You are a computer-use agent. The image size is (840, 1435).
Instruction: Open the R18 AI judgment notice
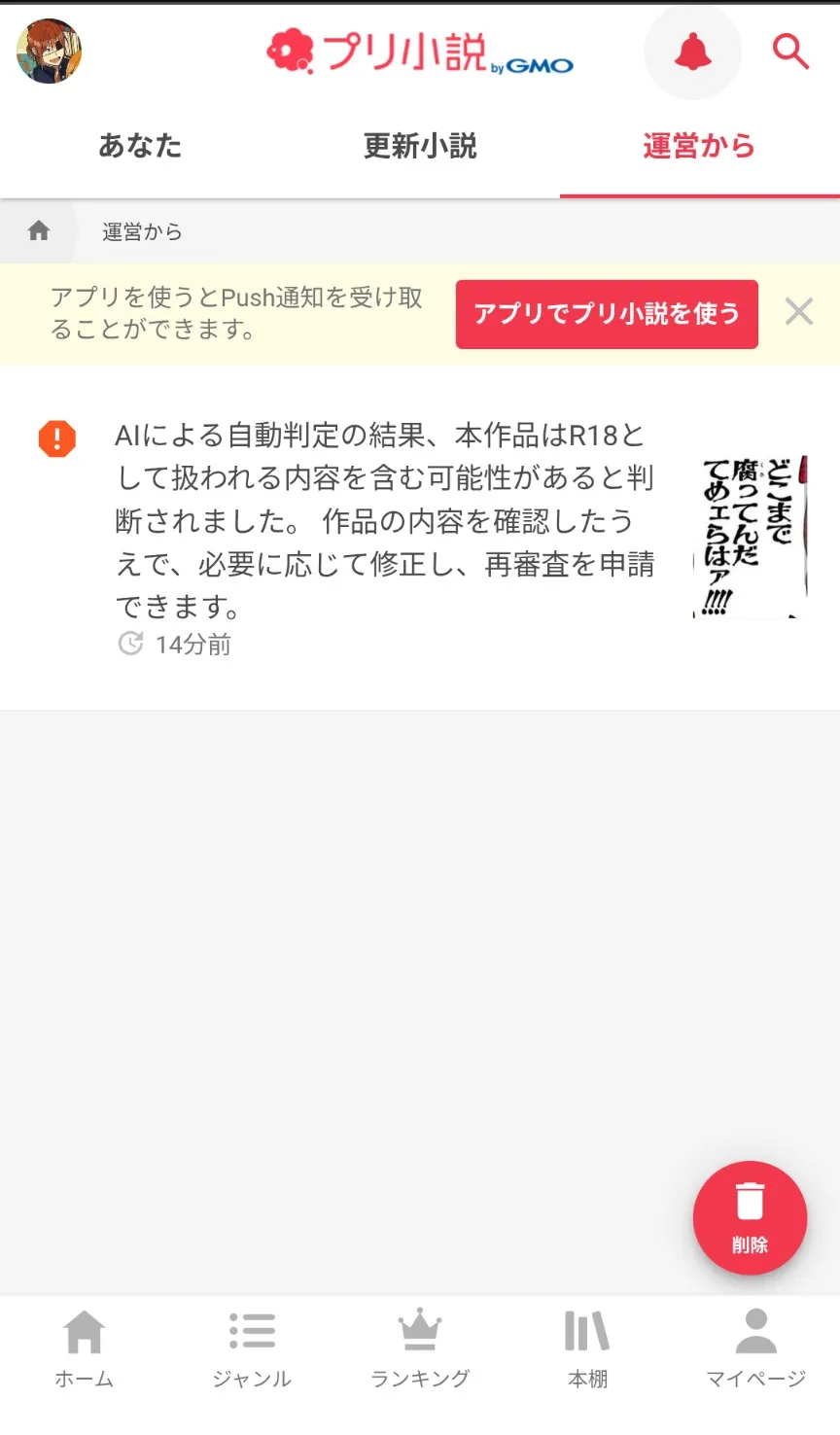pos(385,520)
